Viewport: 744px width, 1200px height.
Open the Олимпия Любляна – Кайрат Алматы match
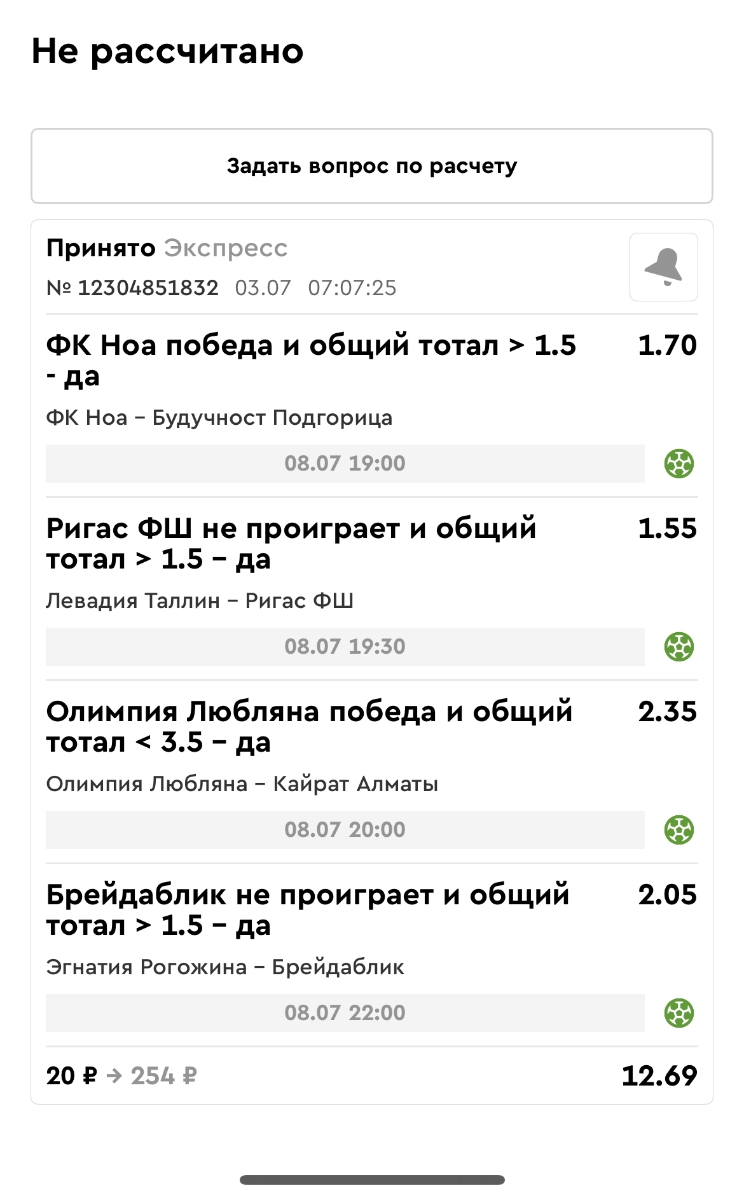242,784
